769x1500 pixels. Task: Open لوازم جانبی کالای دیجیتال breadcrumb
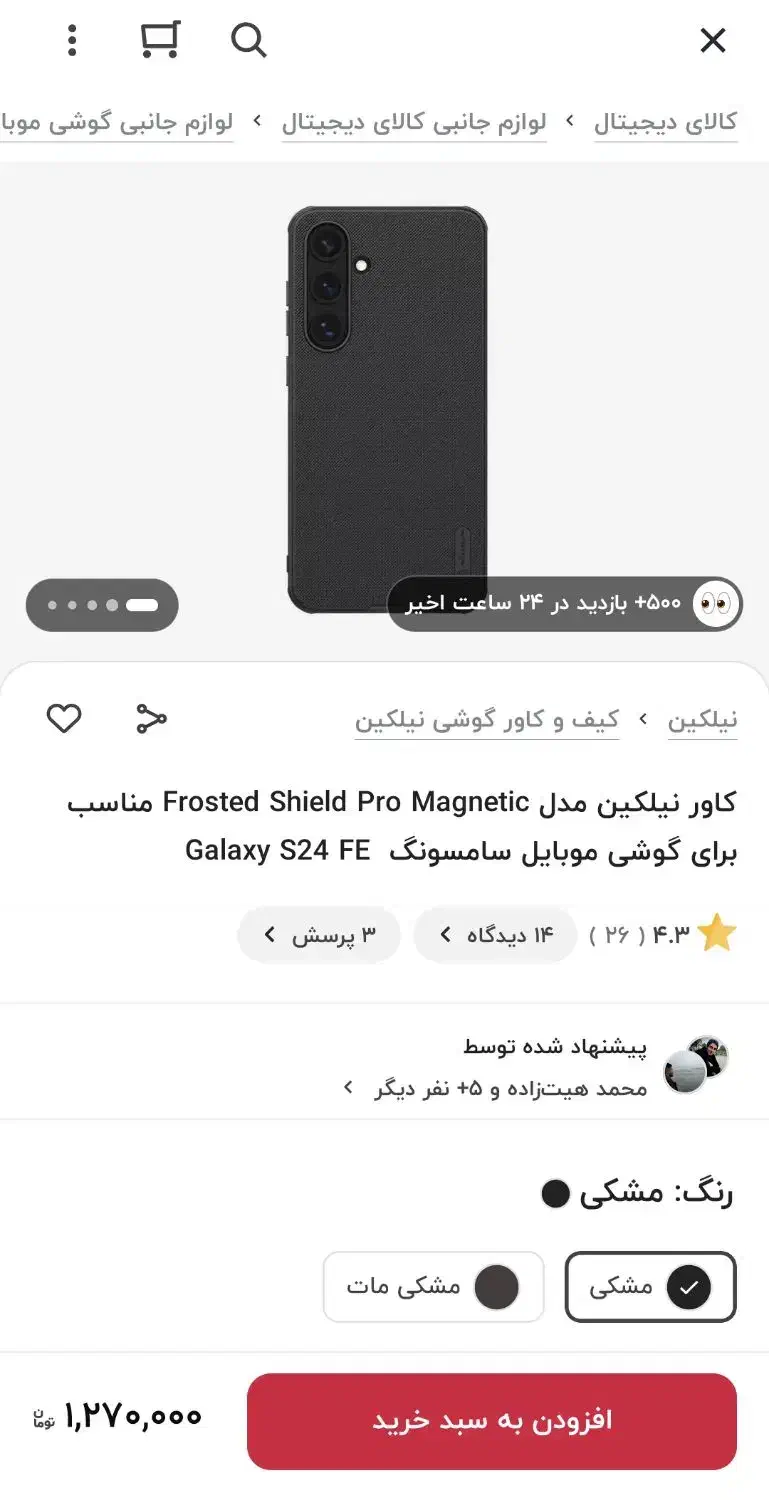[417, 121]
